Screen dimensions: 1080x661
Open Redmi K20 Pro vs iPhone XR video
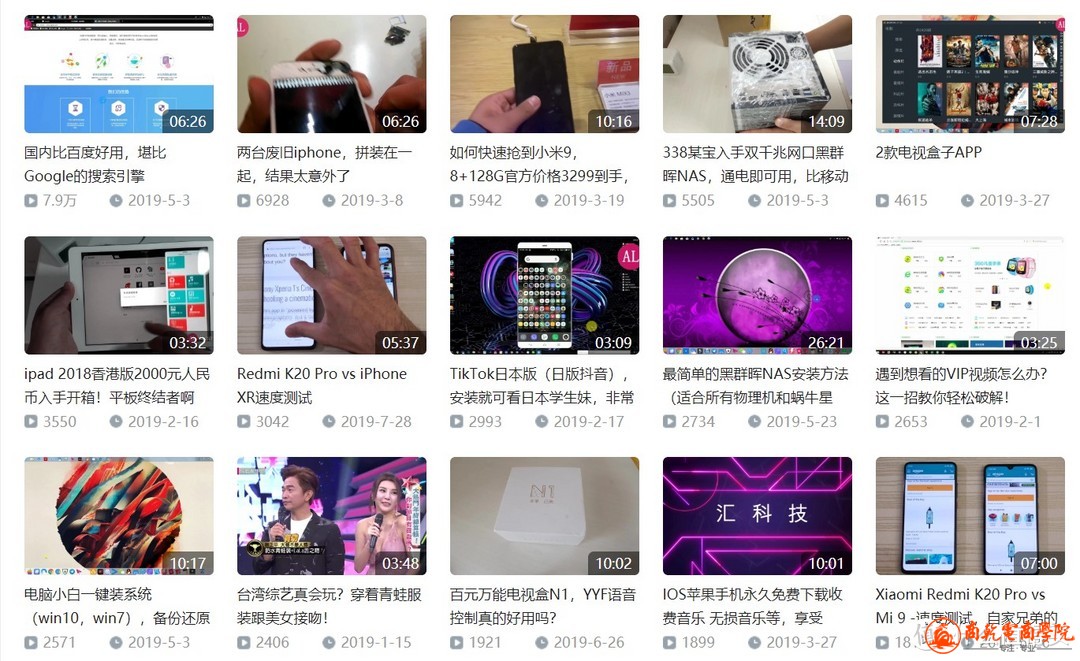[331, 295]
